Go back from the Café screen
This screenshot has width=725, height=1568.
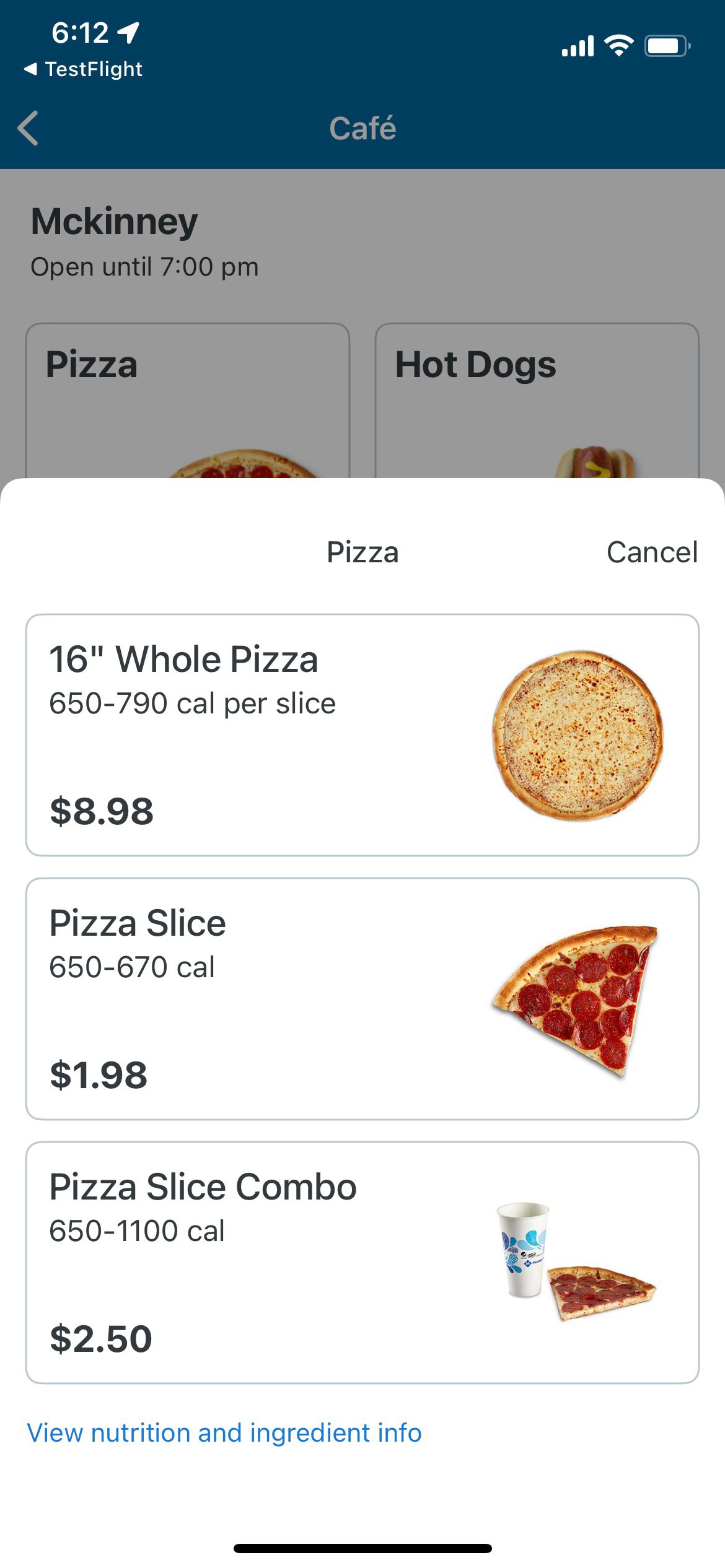(x=29, y=128)
